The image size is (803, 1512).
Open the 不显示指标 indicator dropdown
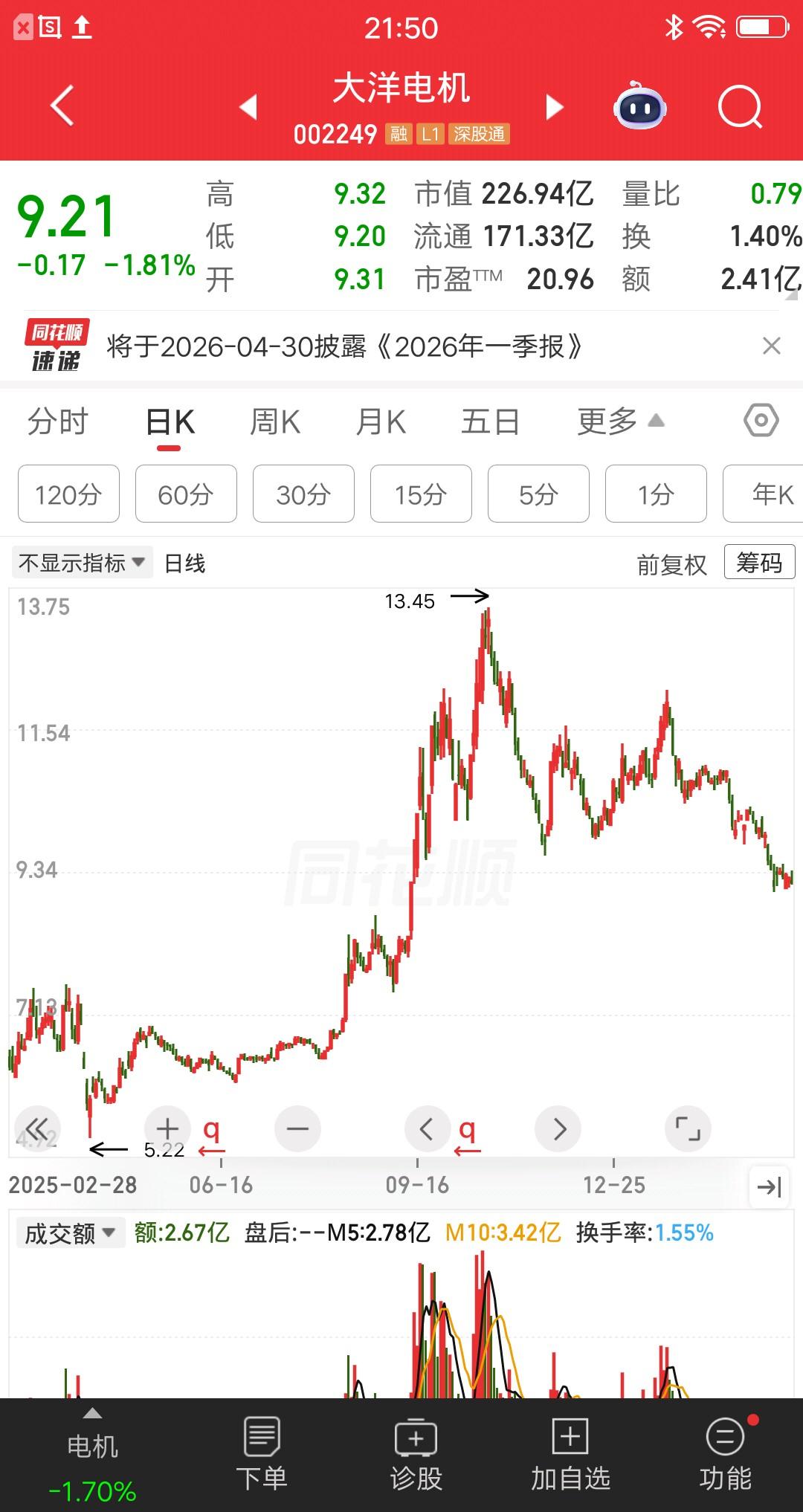point(80,563)
